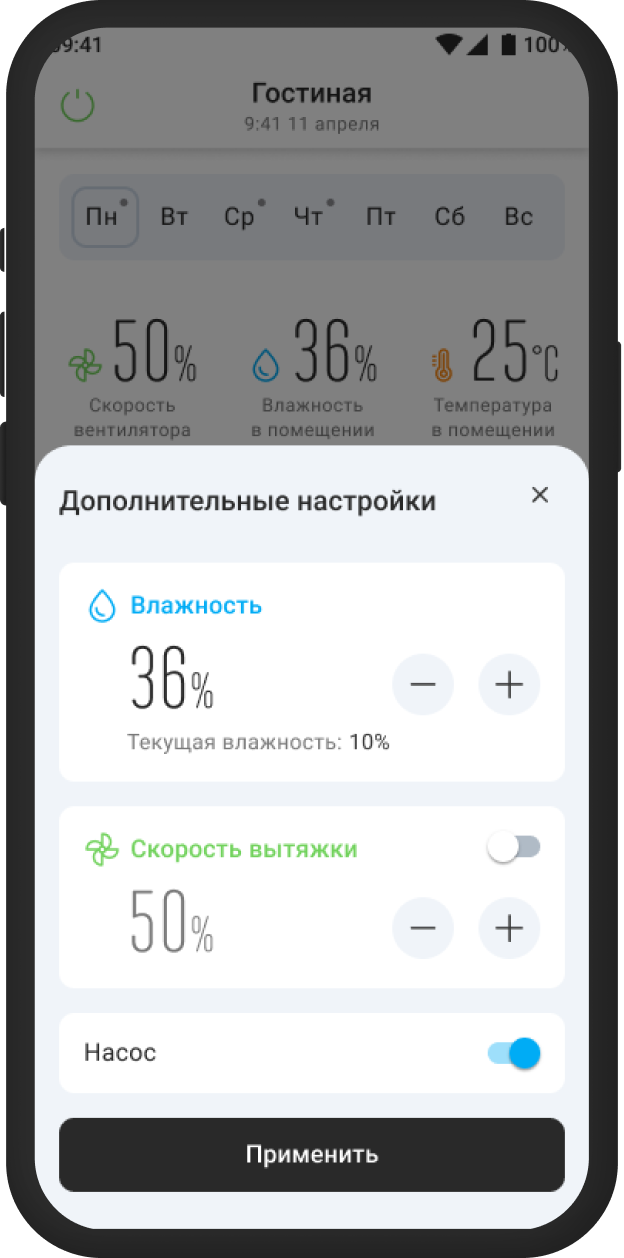Enable the Скорость вытяжки switch

point(514,848)
